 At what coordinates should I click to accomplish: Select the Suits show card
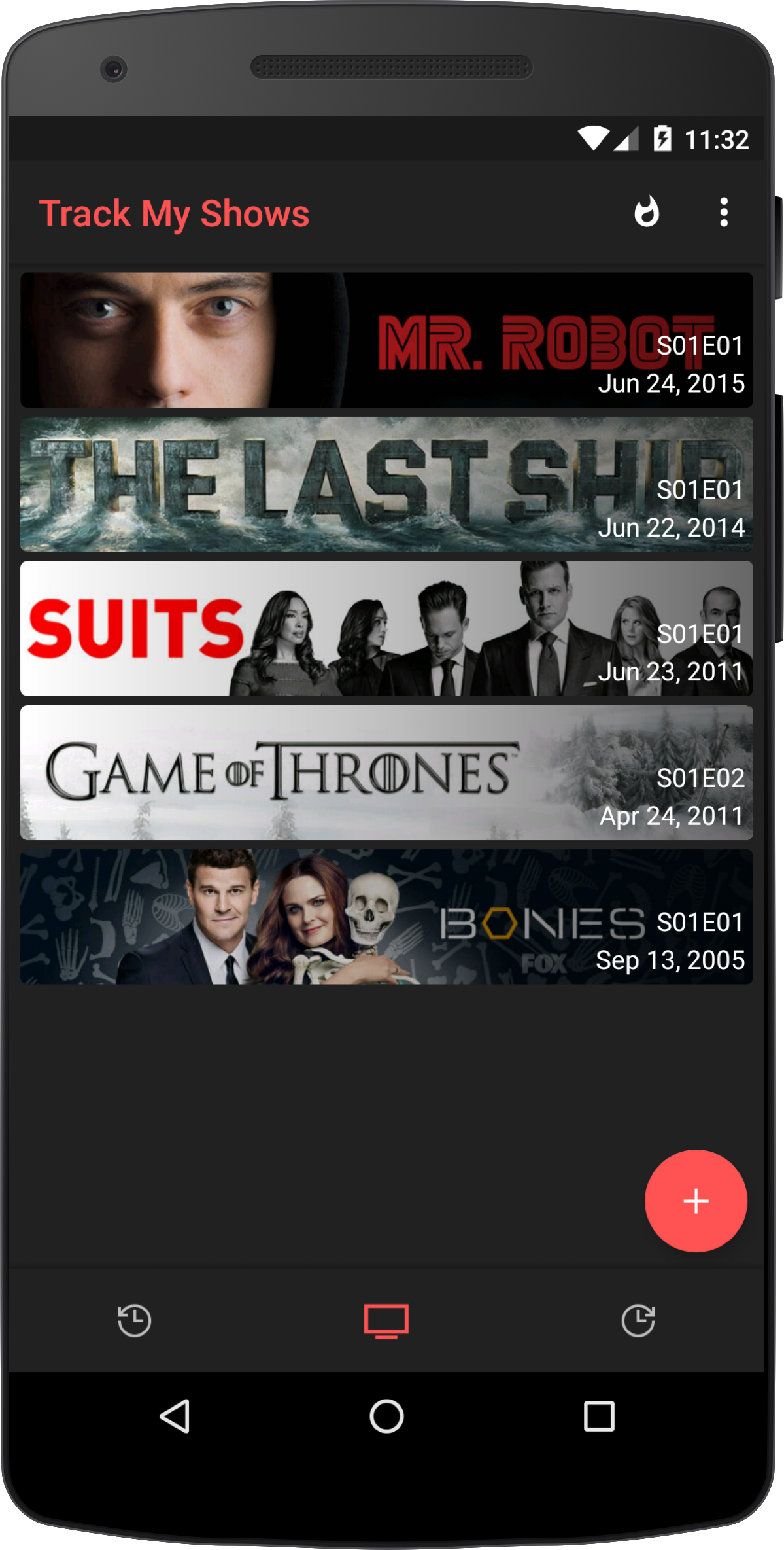(x=386, y=628)
